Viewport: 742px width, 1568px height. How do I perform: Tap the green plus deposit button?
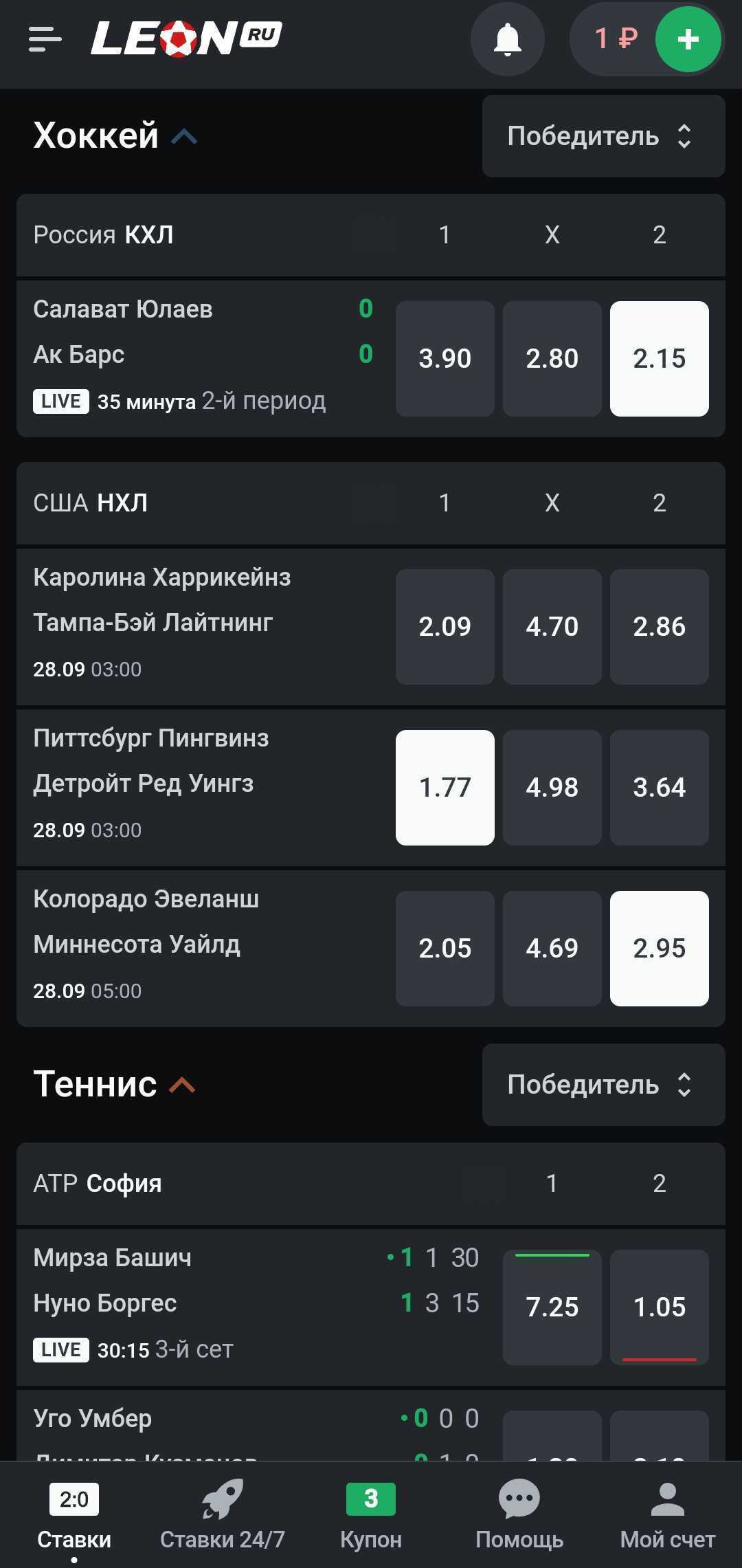pos(688,39)
